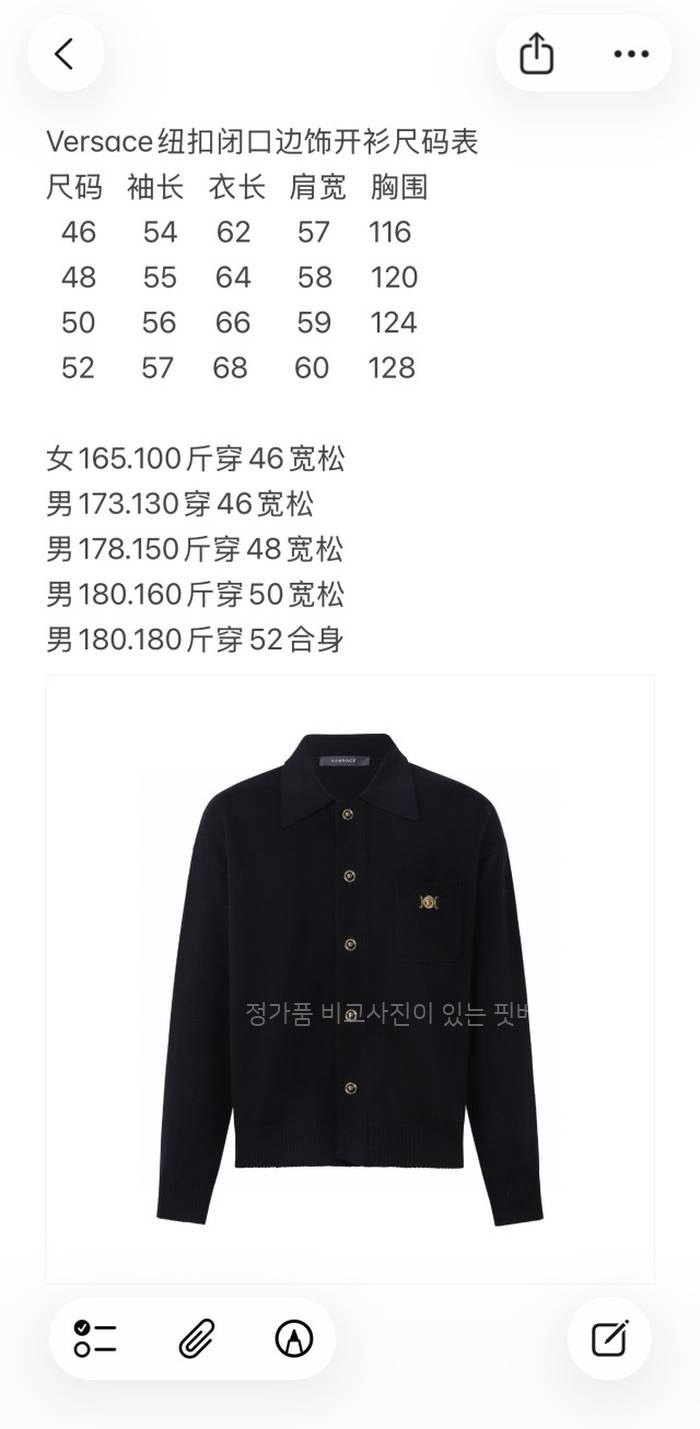Open the black cardigan image attachment

pyautogui.click(x=349, y=978)
